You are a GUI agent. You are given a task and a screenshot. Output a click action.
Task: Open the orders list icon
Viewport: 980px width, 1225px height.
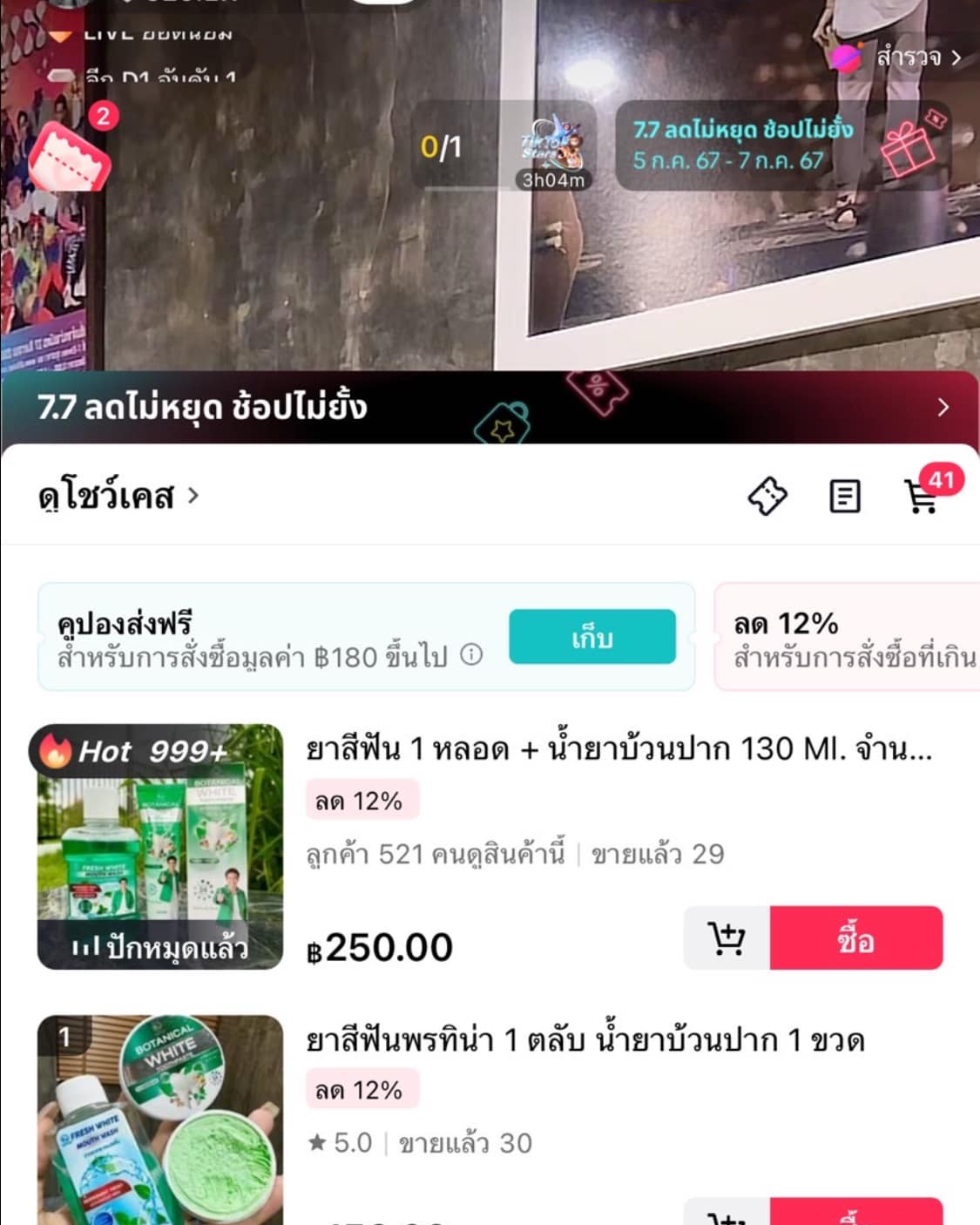[844, 497]
